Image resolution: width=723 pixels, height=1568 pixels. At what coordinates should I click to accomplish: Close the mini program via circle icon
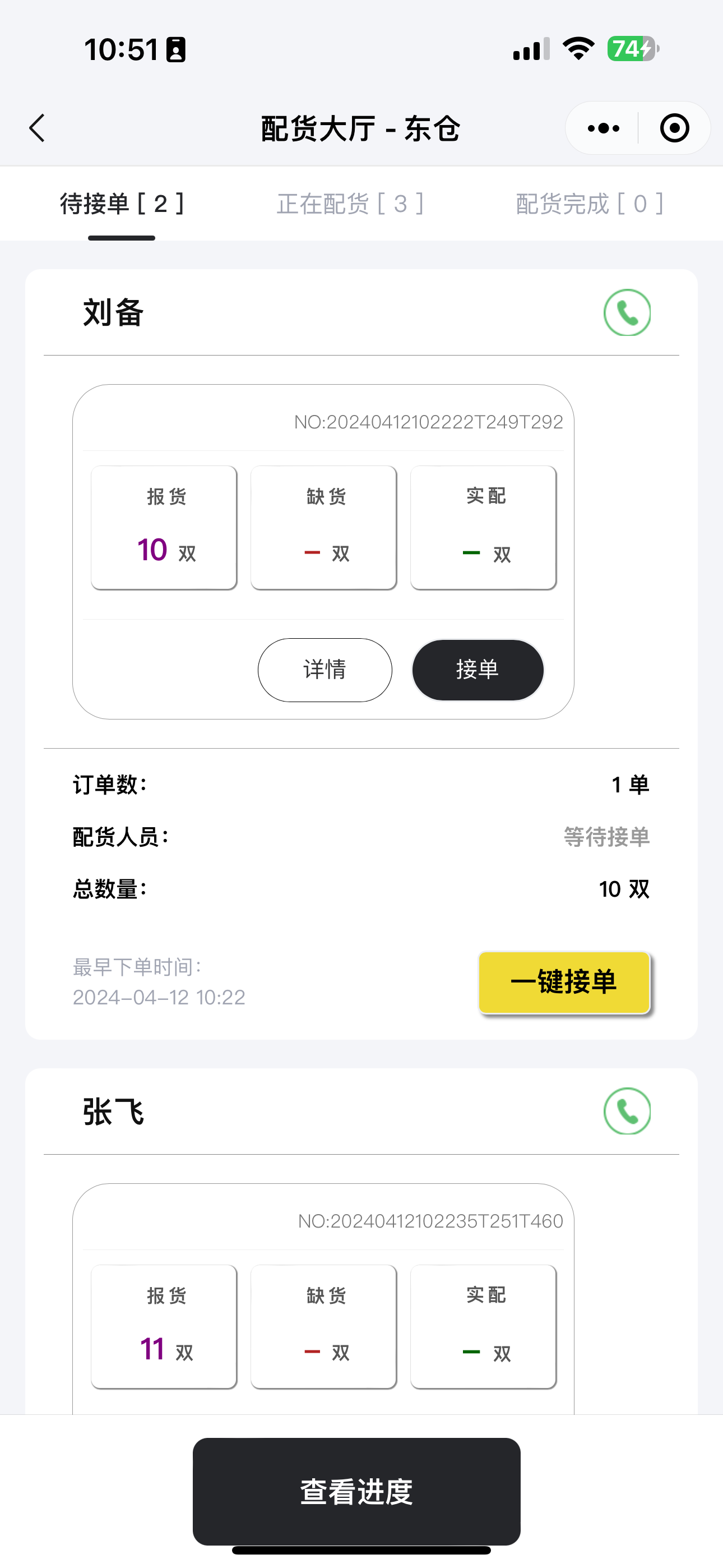[x=674, y=128]
